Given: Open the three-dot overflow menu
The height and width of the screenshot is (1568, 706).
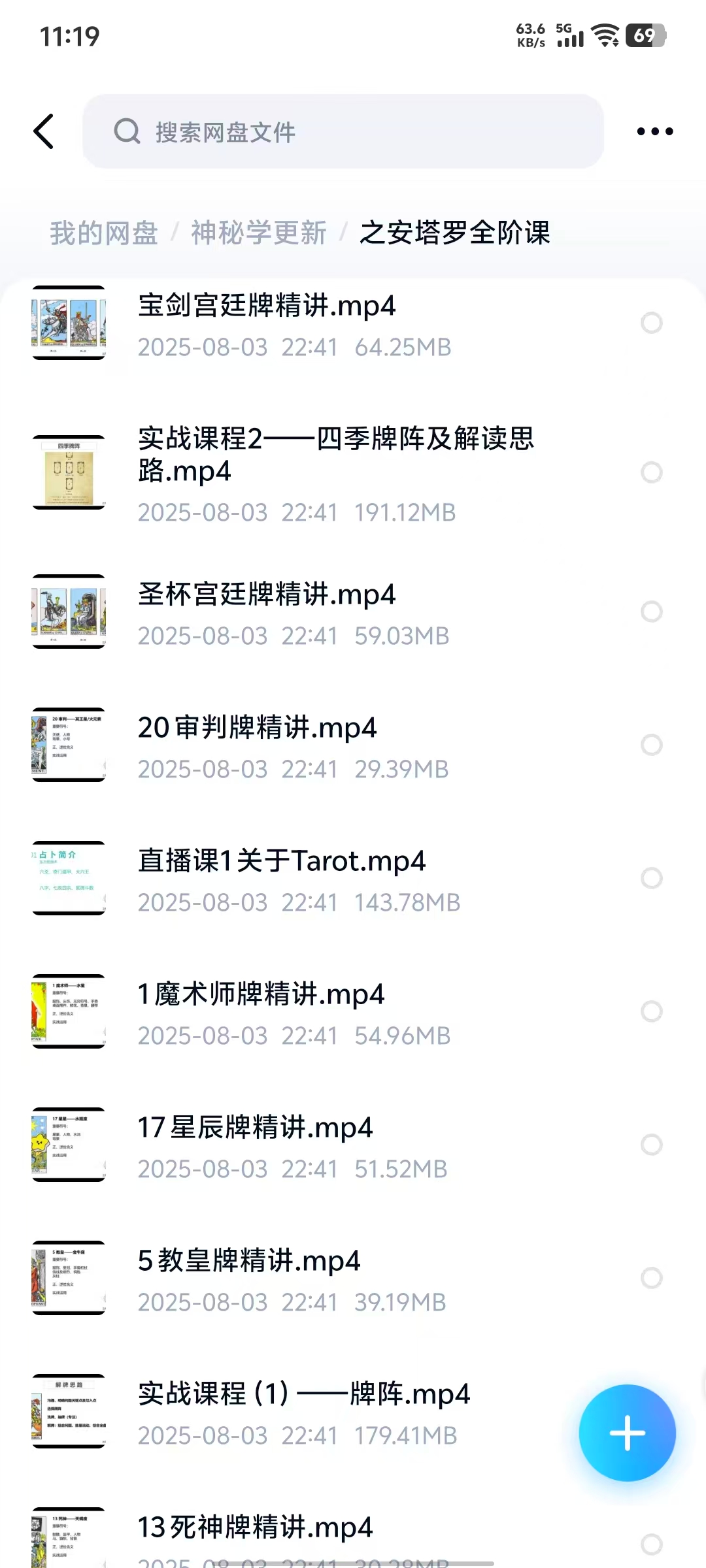Looking at the screenshot, I should [x=654, y=131].
